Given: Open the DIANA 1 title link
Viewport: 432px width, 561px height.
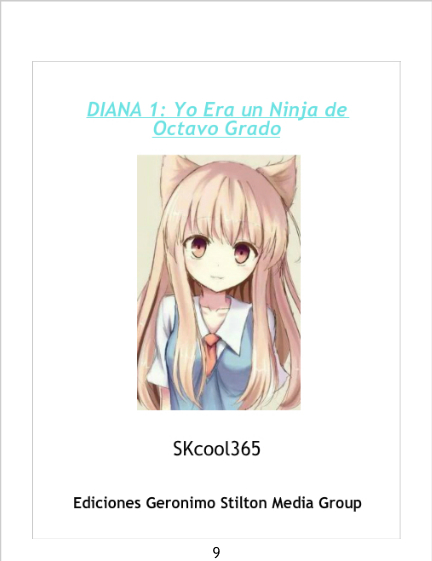Looking at the screenshot, I should [217, 119].
